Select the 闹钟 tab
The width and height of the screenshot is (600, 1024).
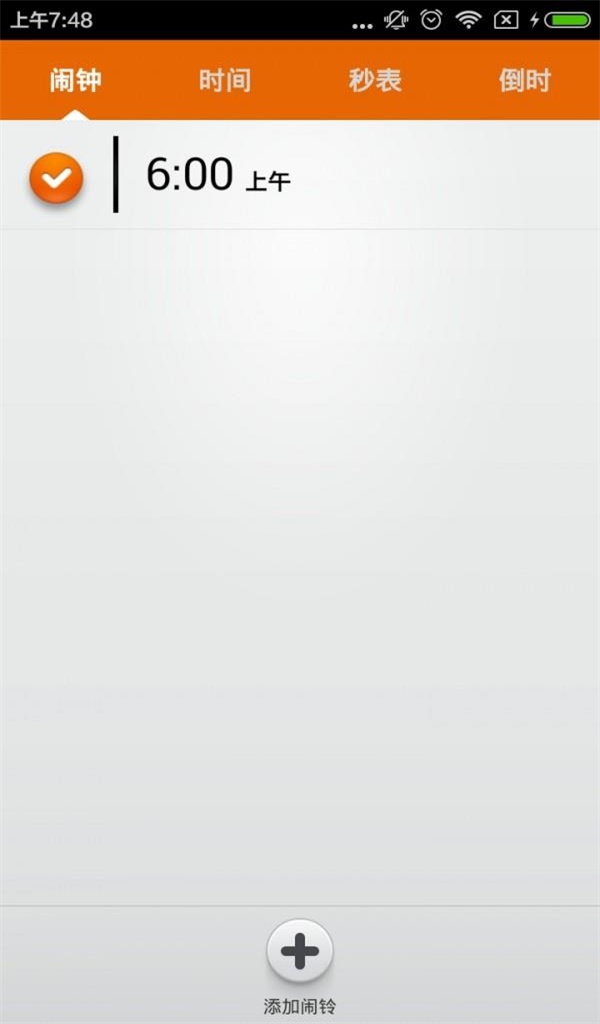point(75,80)
